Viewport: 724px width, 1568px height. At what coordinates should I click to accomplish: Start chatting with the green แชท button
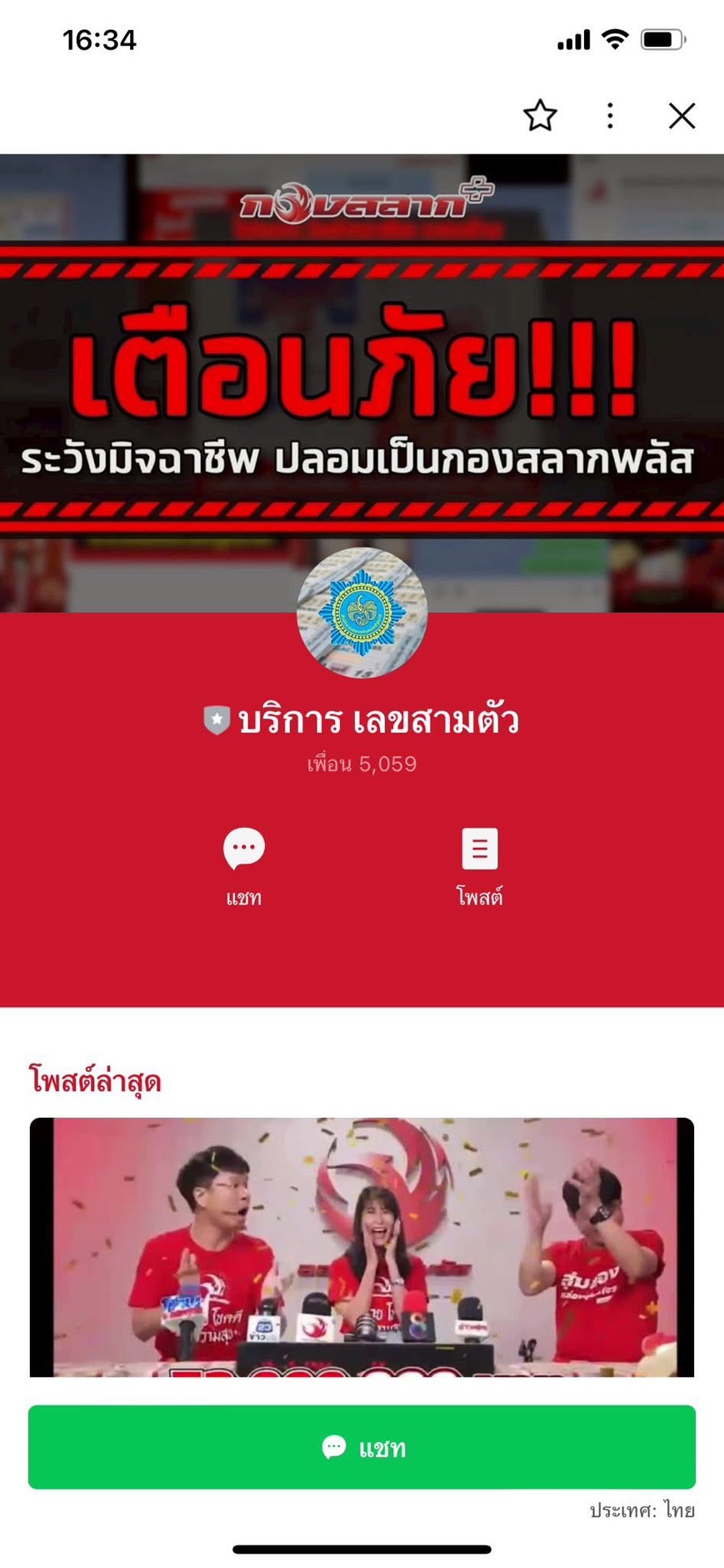362,1446
